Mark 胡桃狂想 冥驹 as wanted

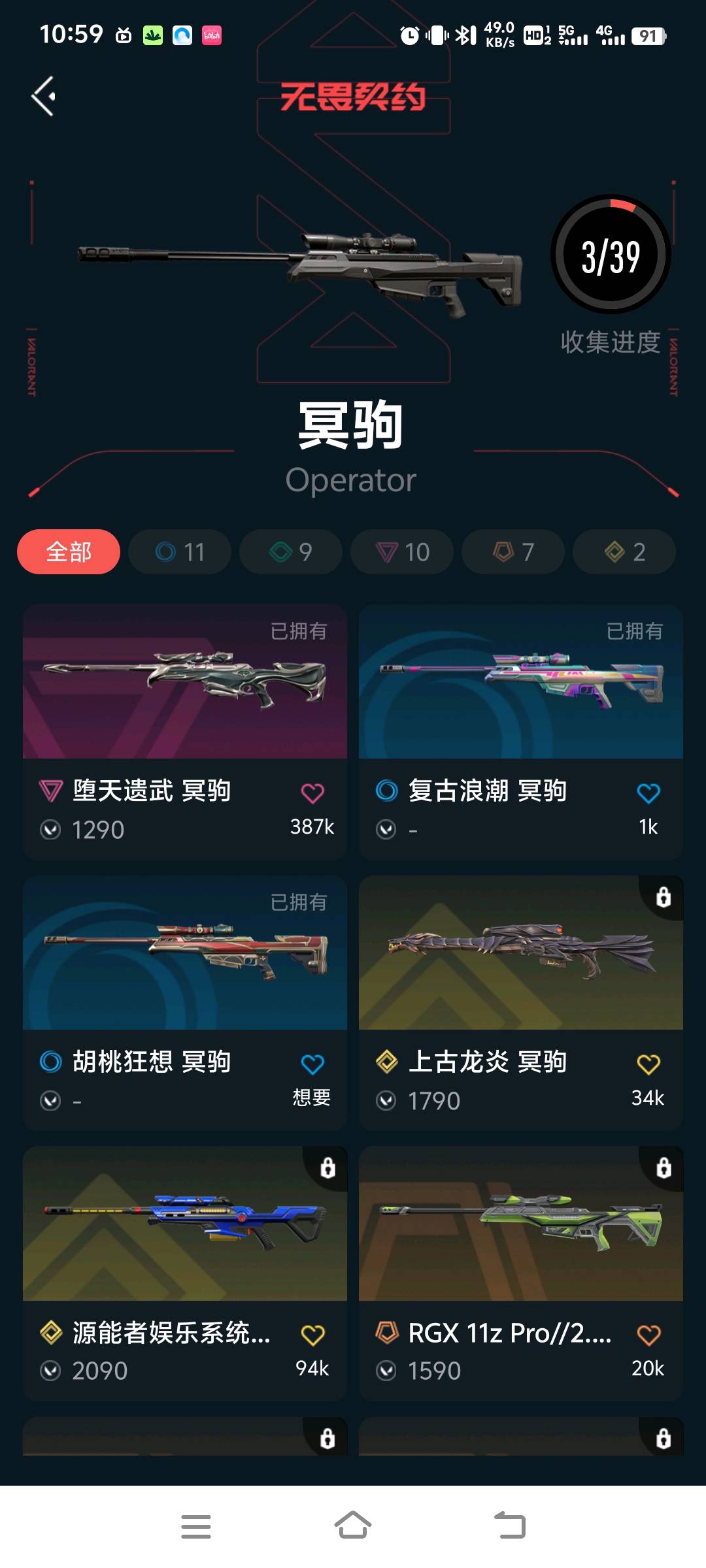tap(312, 1065)
